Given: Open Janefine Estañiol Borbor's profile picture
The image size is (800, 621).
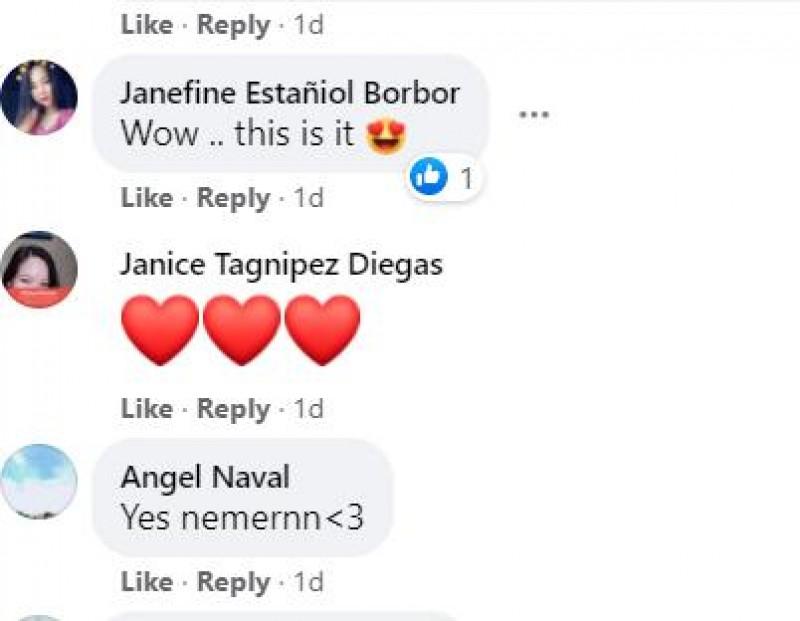Looking at the screenshot, I should [39, 97].
